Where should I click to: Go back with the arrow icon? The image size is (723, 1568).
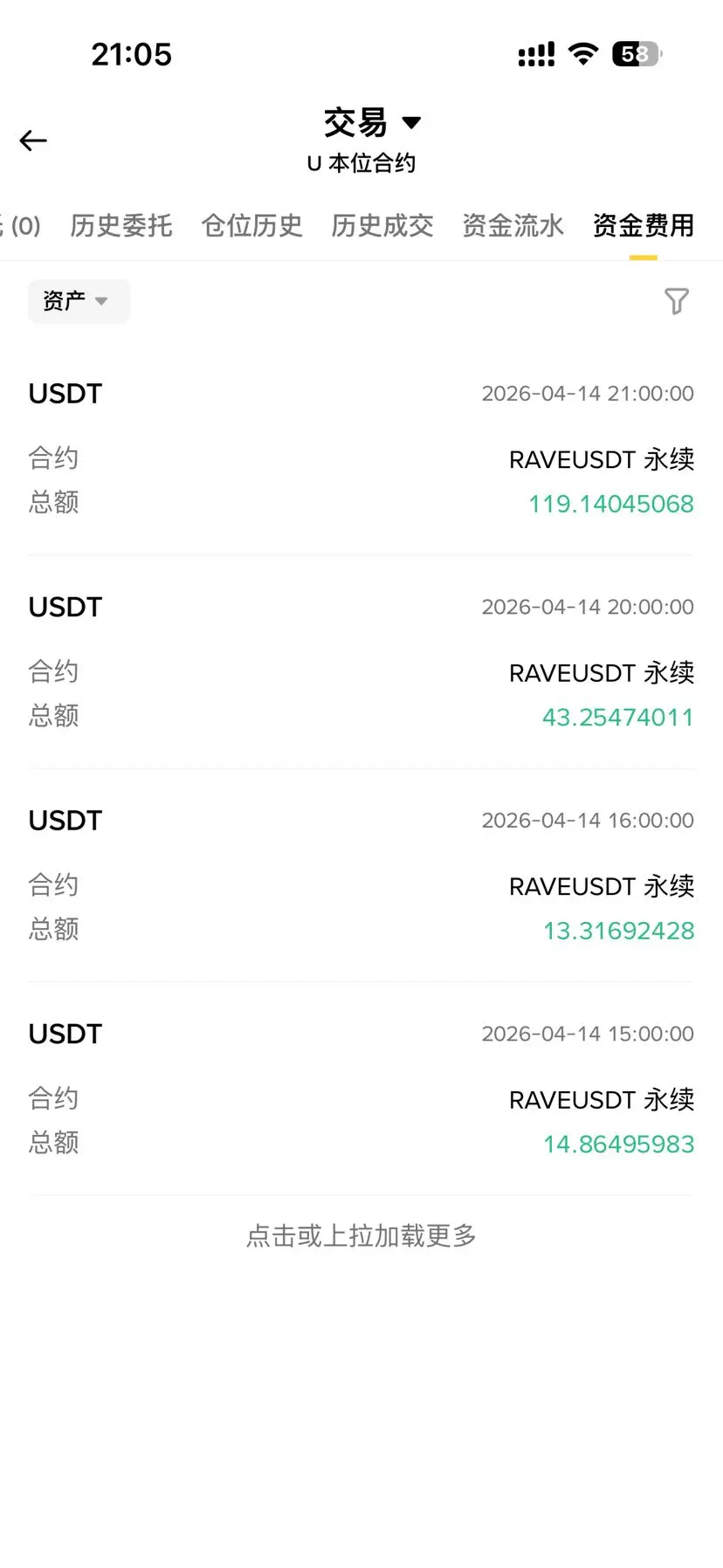point(33,141)
